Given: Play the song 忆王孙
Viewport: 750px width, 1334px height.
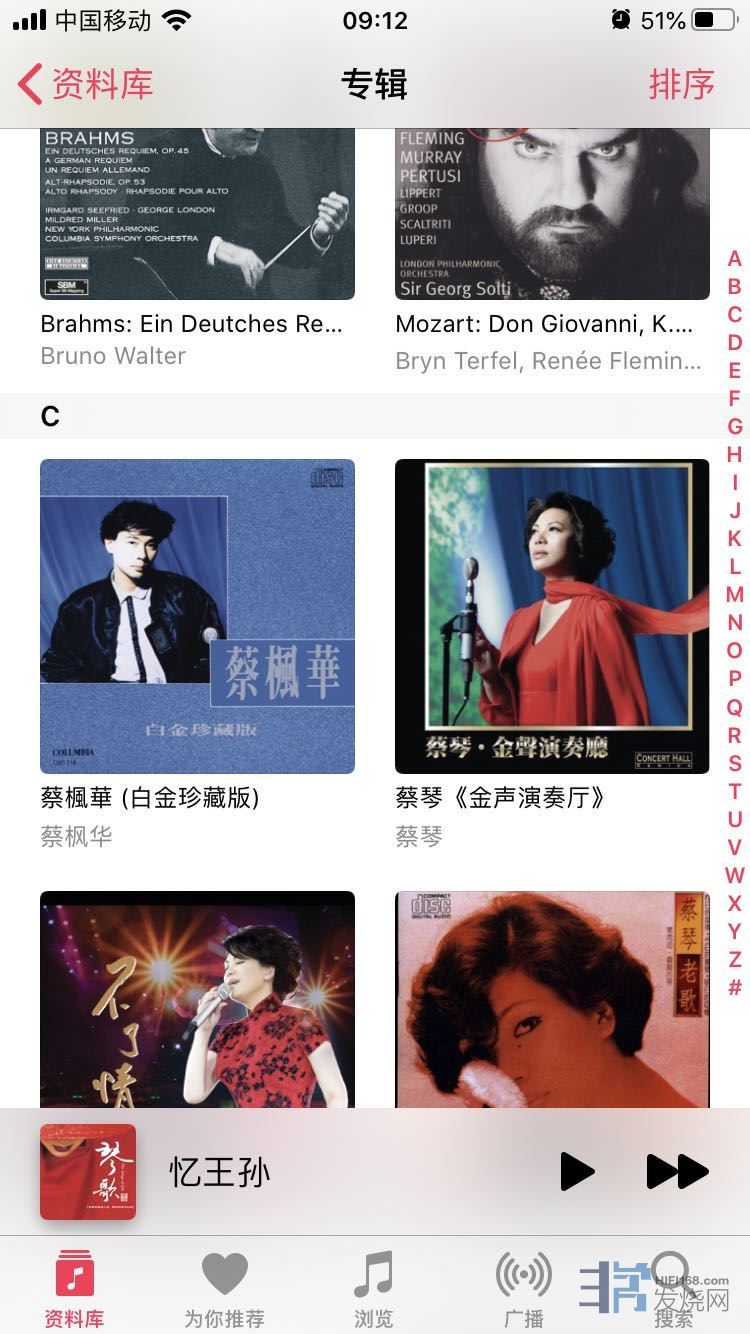Looking at the screenshot, I should point(576,1171).
